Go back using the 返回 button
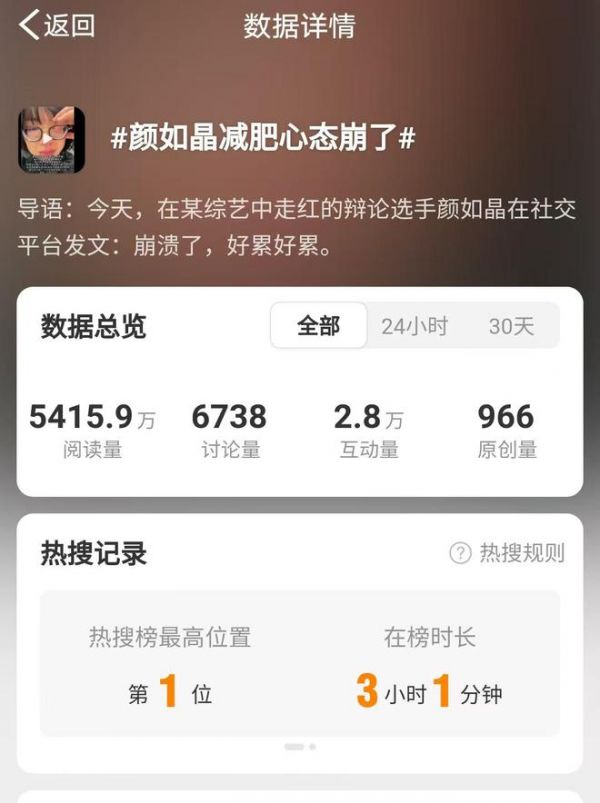Screen dimensions: 600x803 57,26
